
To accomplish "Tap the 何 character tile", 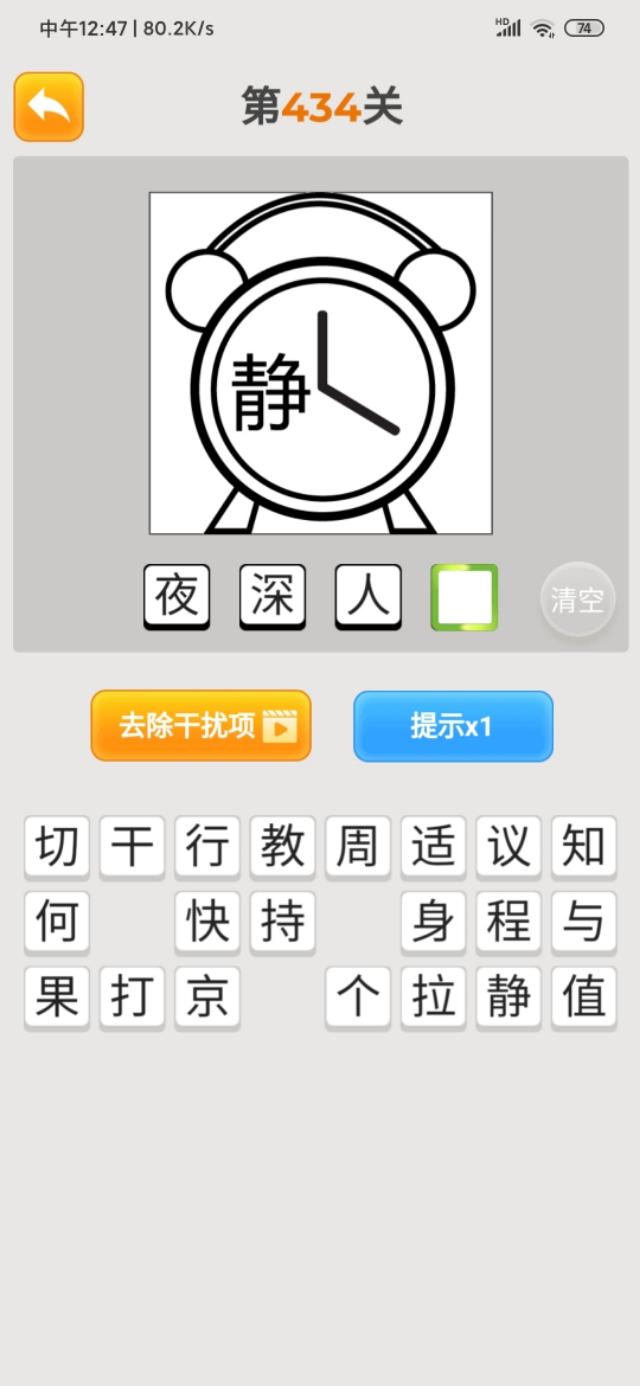I will click(57, 922).
